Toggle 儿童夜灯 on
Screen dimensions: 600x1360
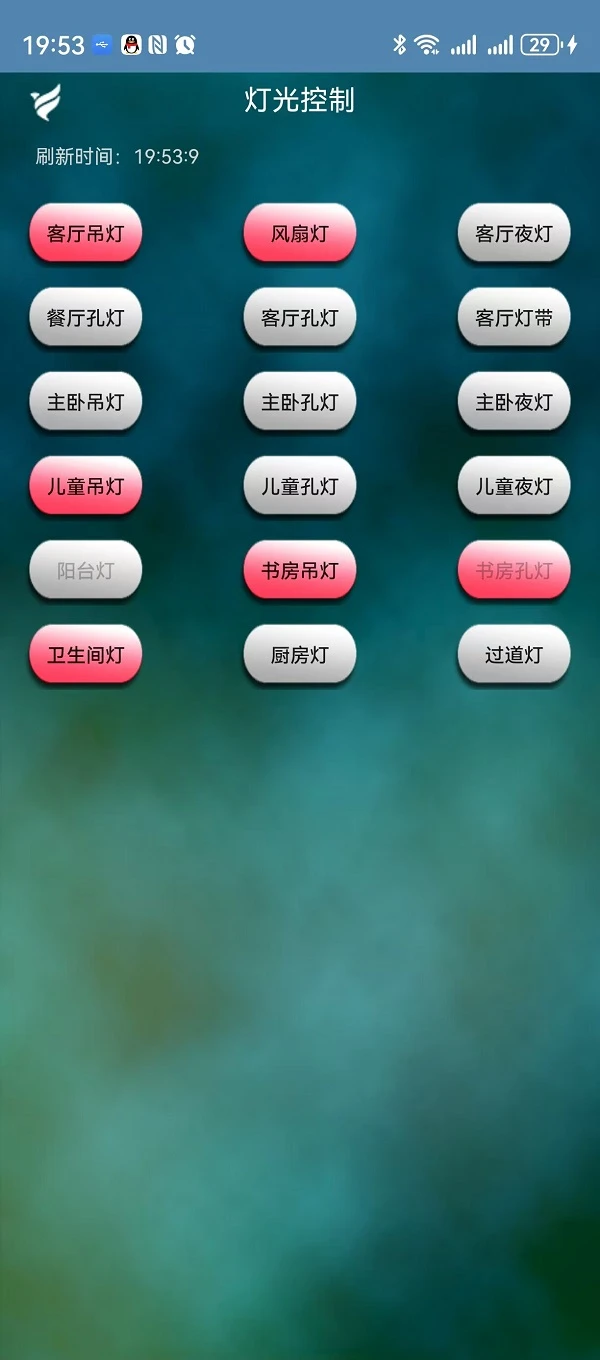coord(514,486)
